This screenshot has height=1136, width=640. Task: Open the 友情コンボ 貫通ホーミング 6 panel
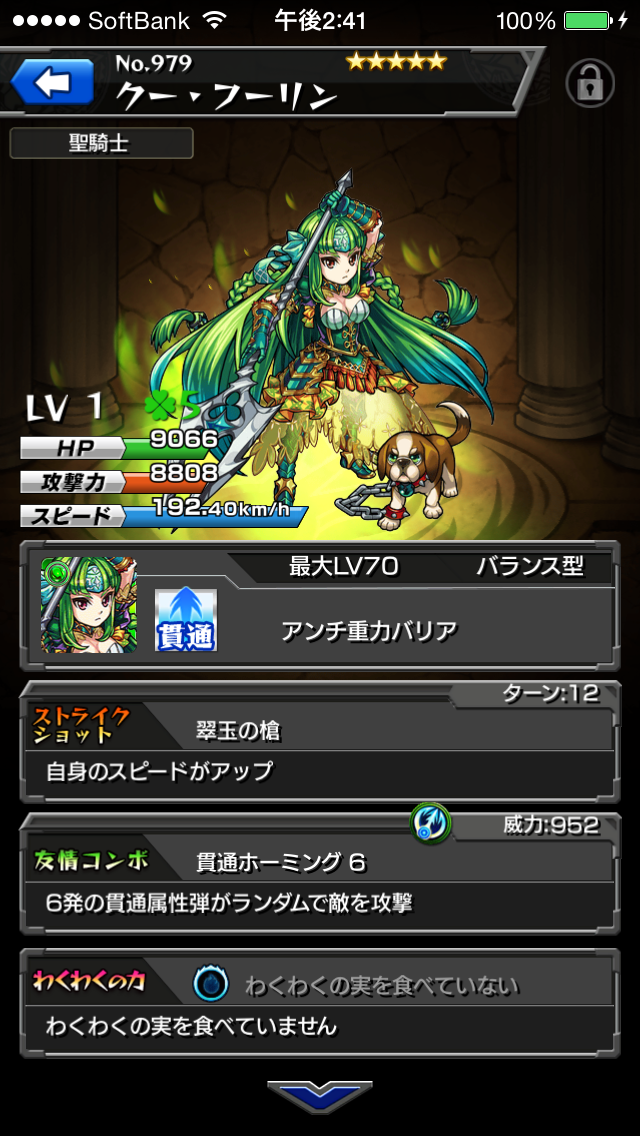[320, 874]
